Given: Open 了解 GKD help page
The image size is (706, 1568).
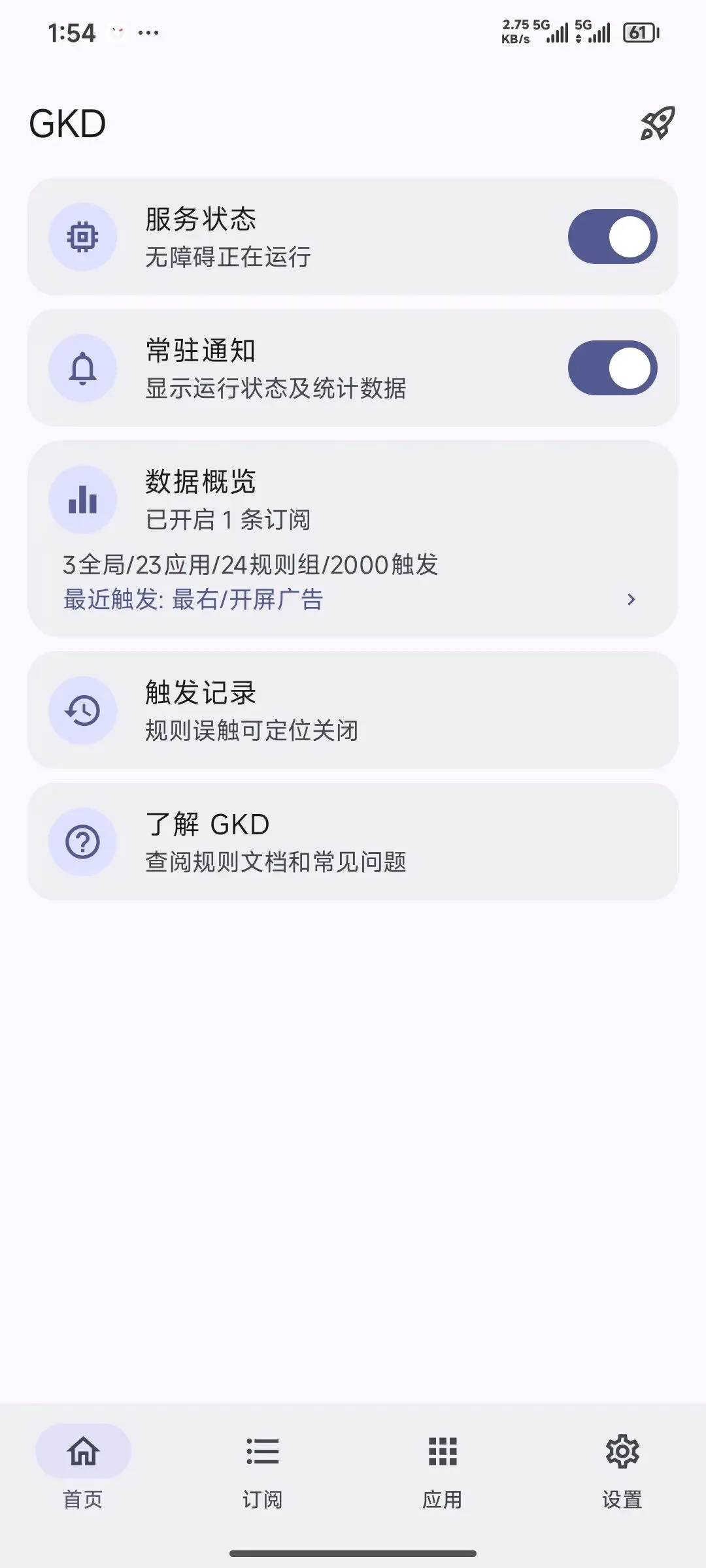Looking at the screenshot, I should click(x=353, y=841).
